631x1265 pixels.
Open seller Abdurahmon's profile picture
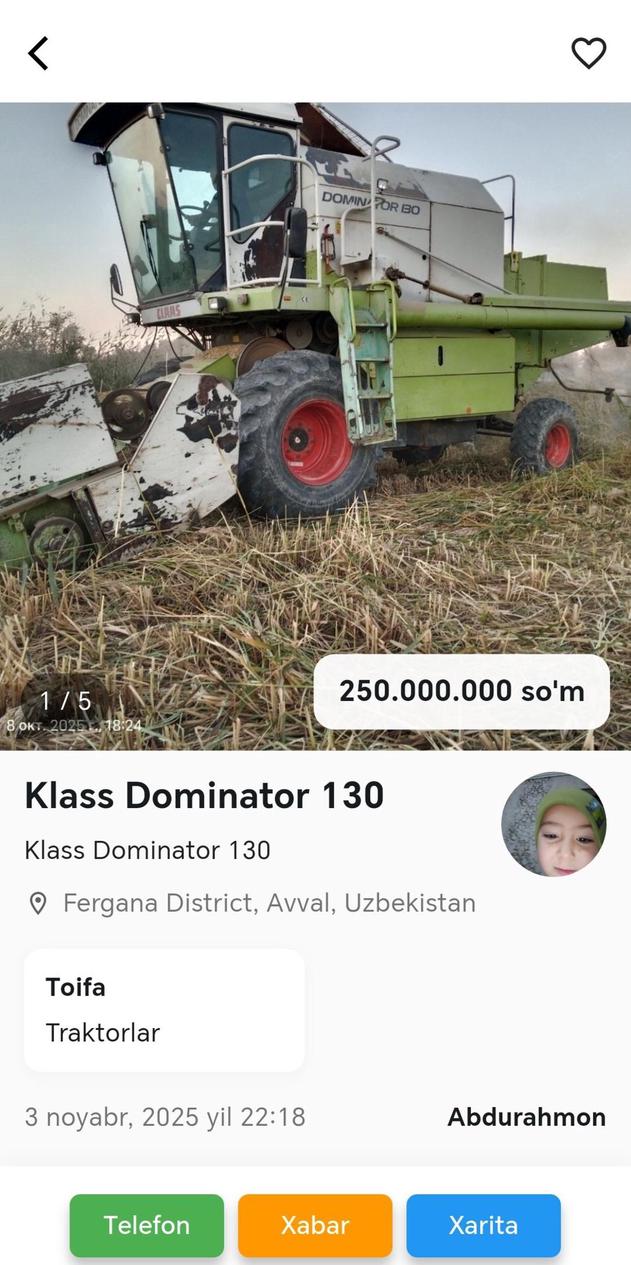point(553,824)
